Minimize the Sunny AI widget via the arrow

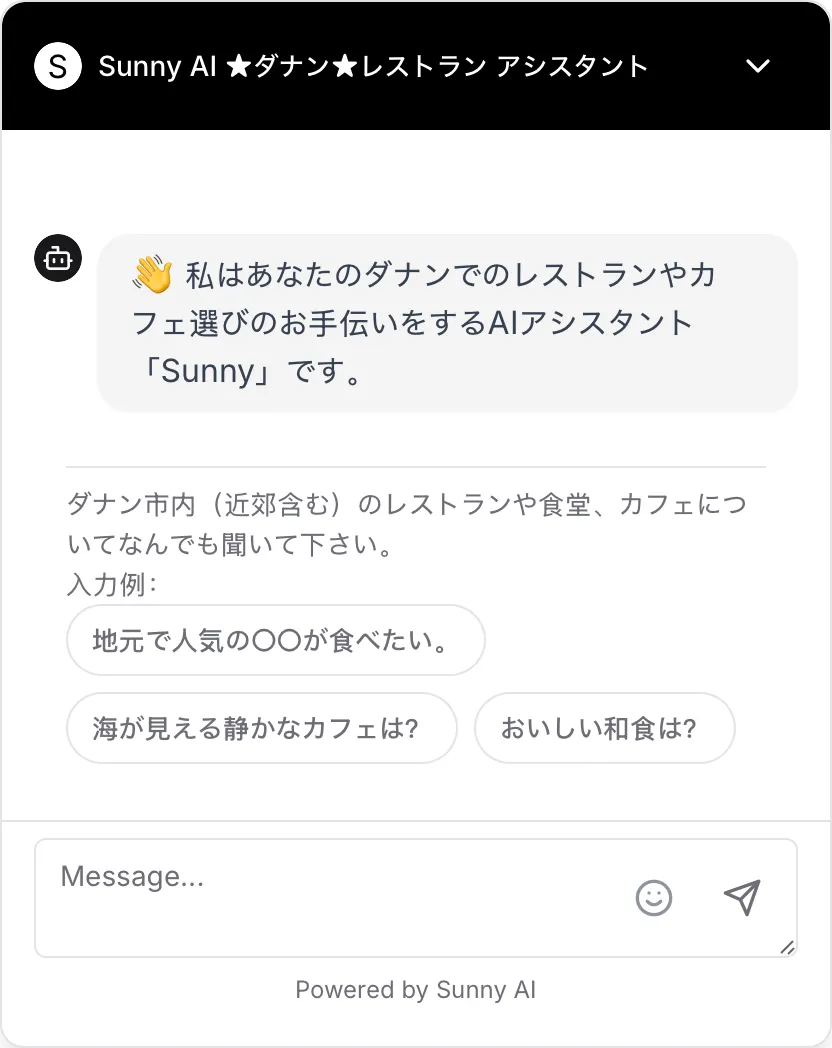click(x=758, y=66)
